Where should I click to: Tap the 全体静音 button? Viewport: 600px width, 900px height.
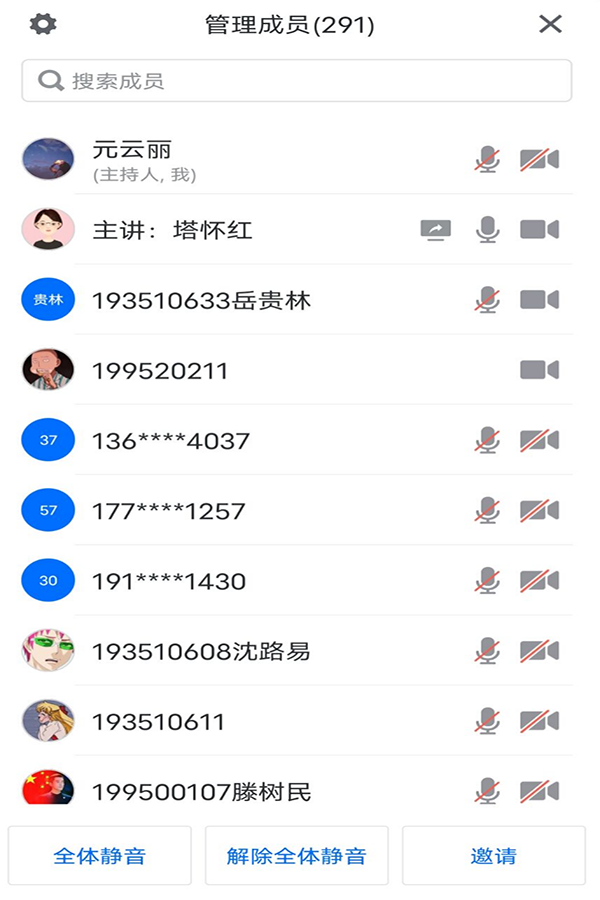point(99,856)
